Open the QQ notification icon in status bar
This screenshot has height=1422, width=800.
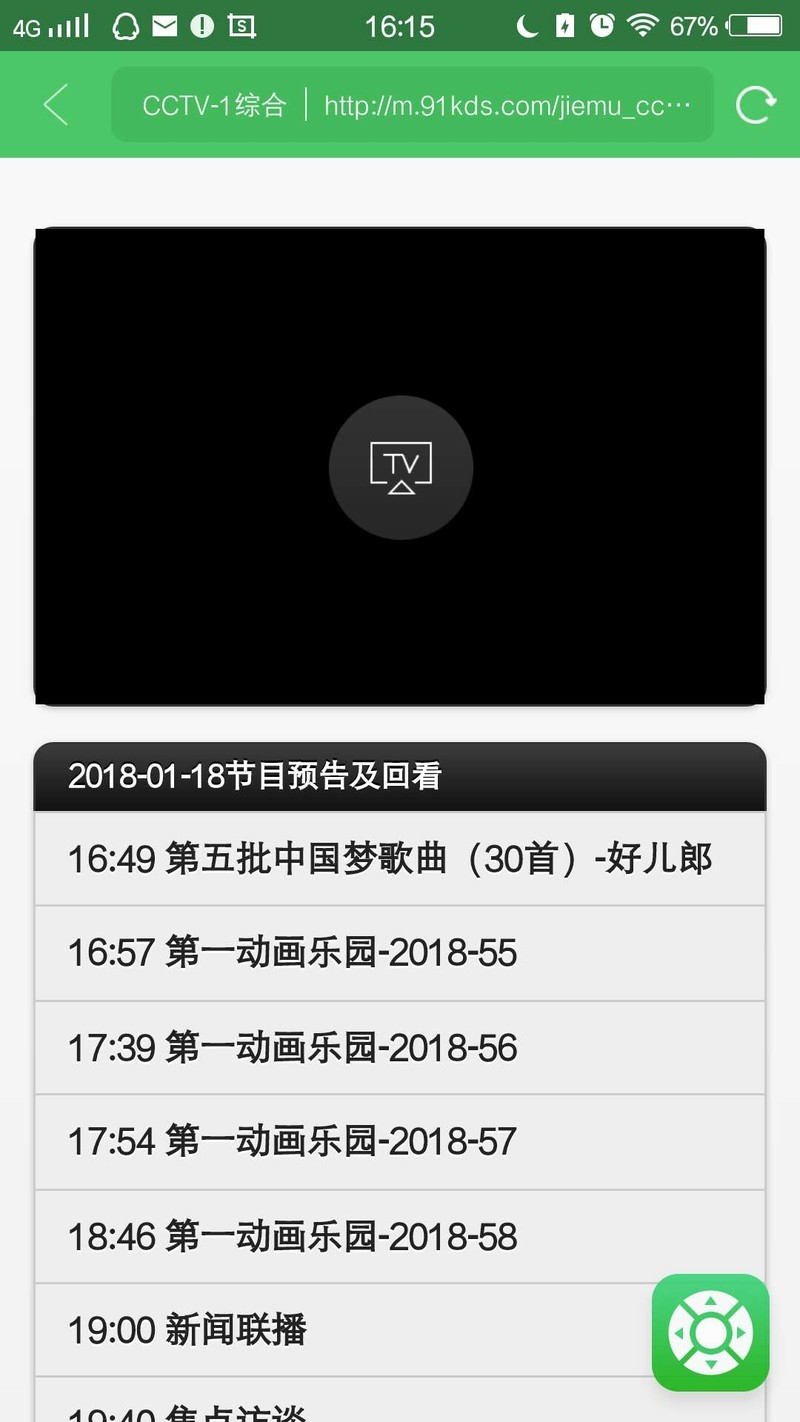(124, 24)
